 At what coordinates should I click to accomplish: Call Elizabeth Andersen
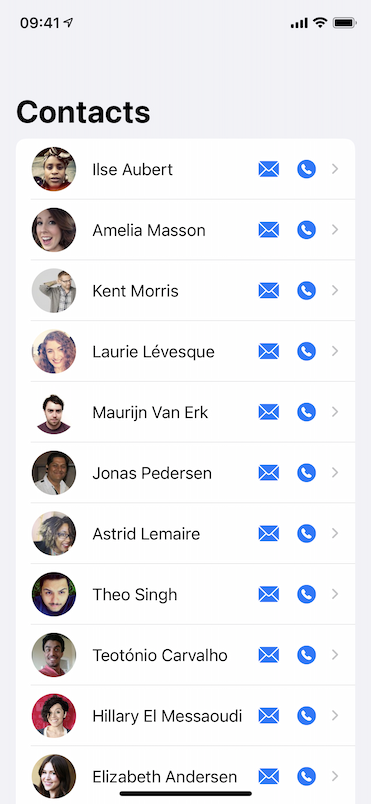306,776
